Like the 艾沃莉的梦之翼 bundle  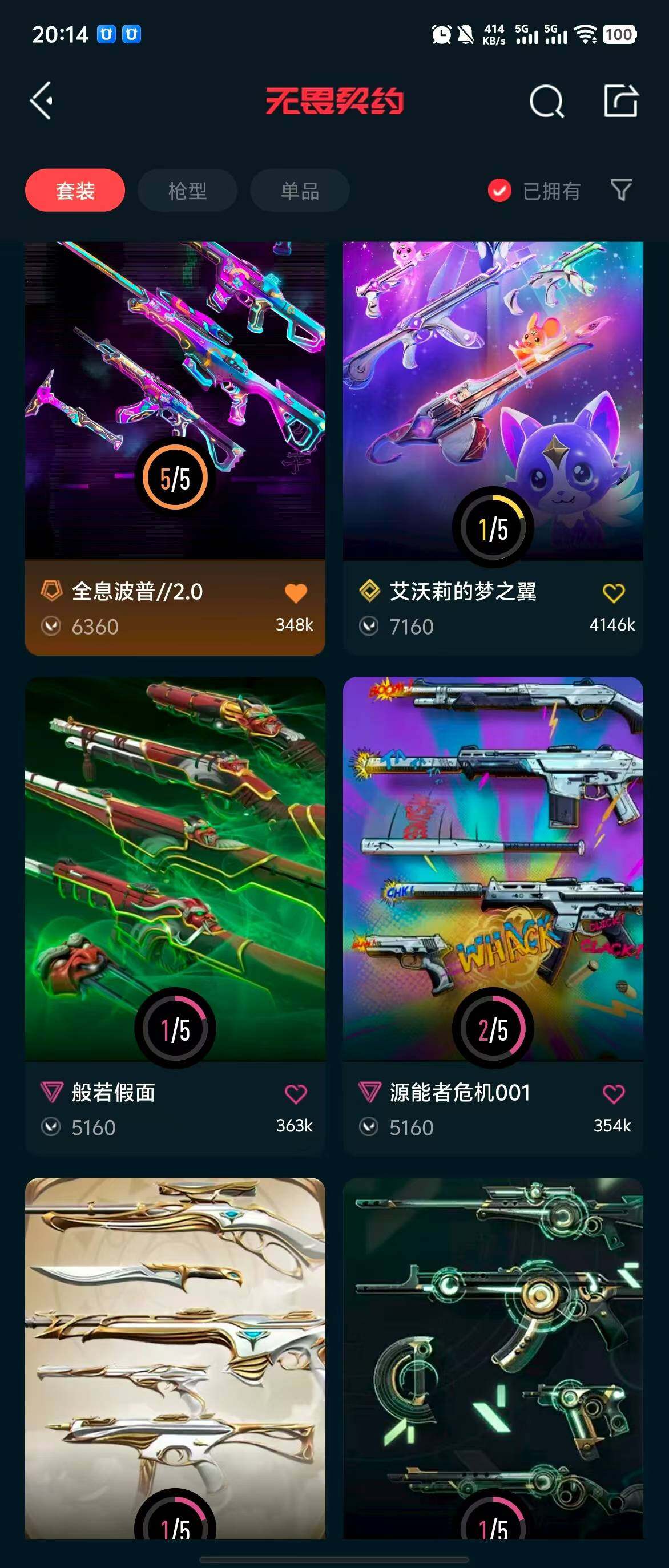pos(613,592)
